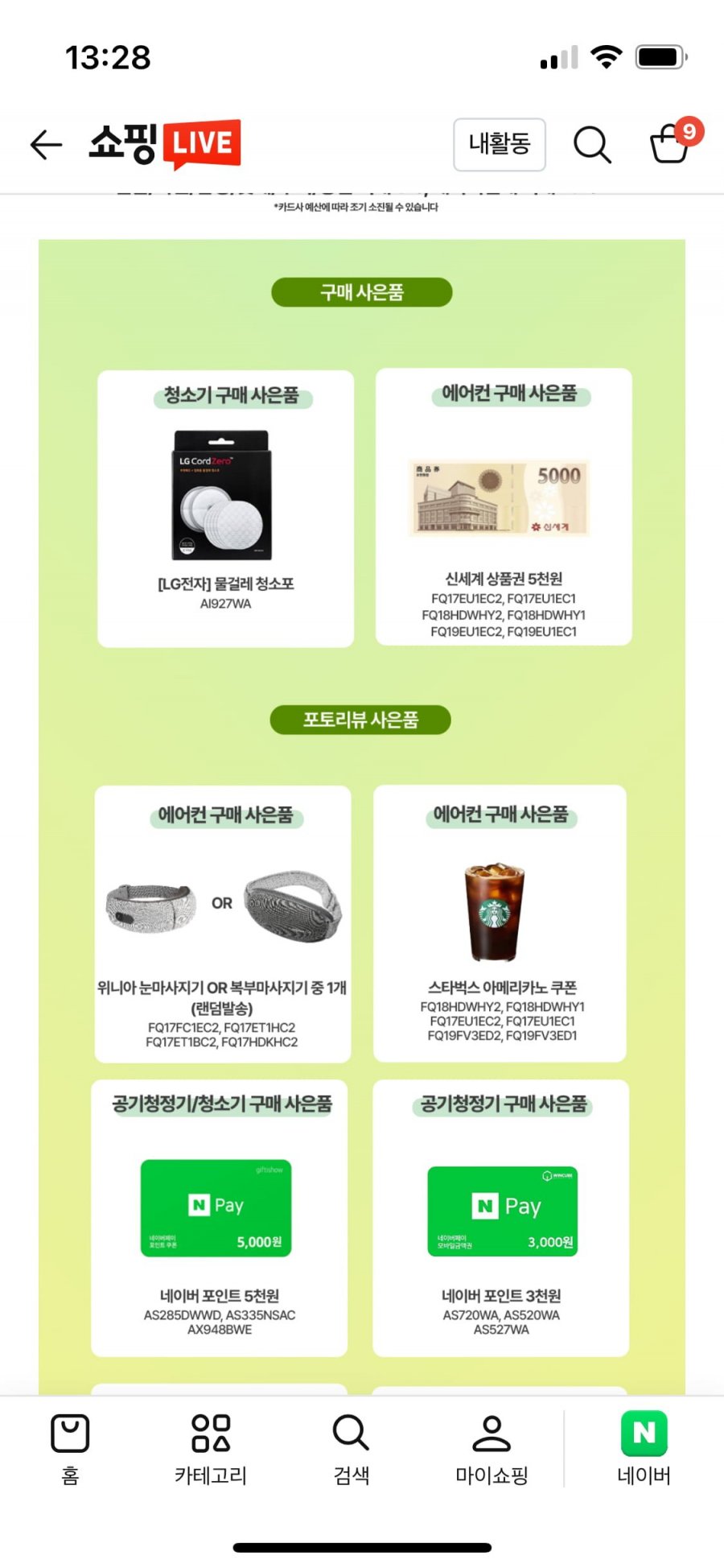Open the 내활동 button
The width and height of the screenshot is (724, 1568).
pyautogui.click(x=499, y=145)
